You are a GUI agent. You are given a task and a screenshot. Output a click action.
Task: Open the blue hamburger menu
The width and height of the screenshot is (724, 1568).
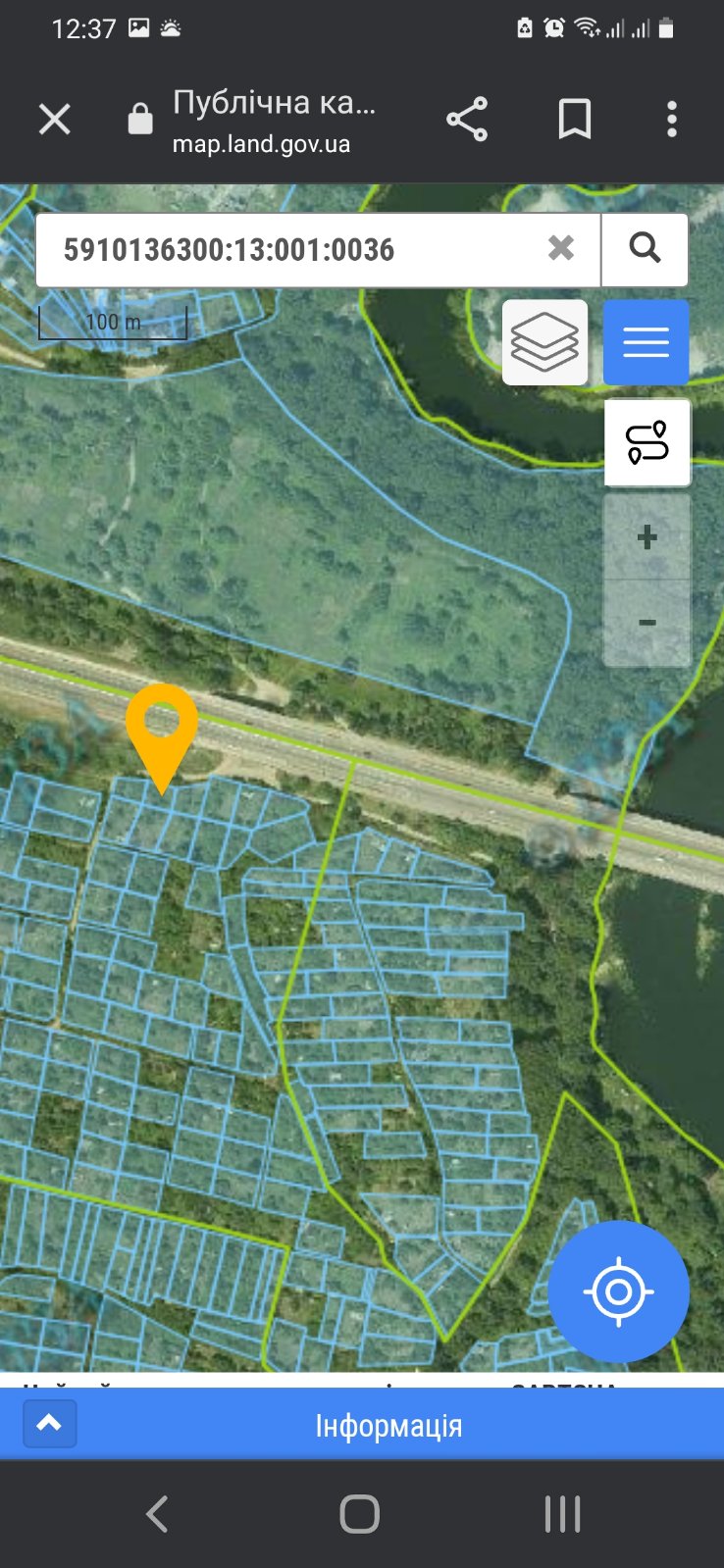(646, 342)
